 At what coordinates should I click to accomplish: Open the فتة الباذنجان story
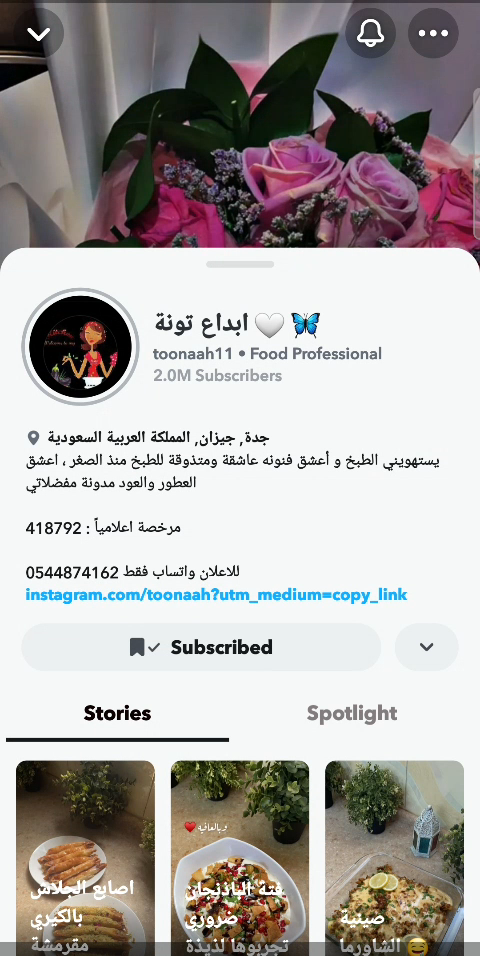coord(240,858)
